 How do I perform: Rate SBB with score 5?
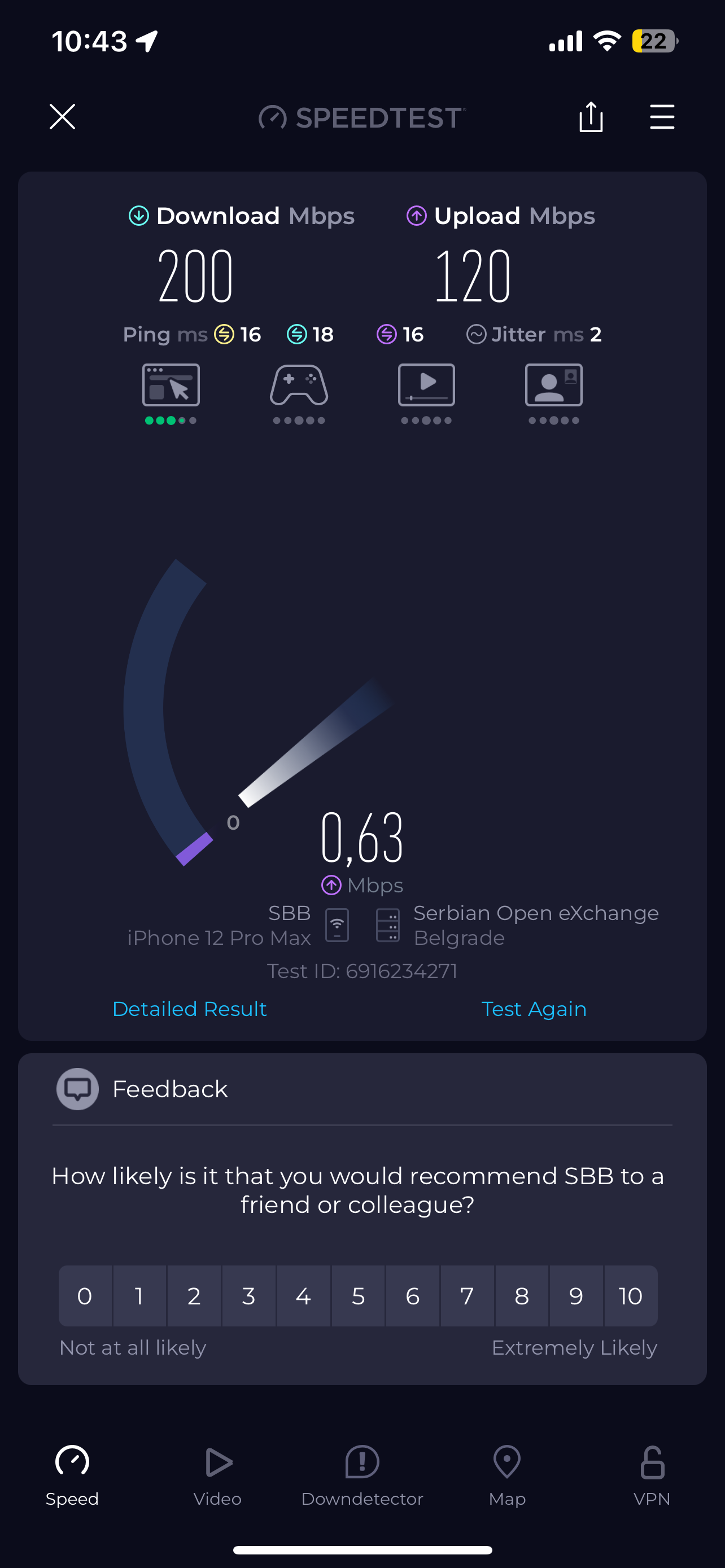coord(358,1295)
